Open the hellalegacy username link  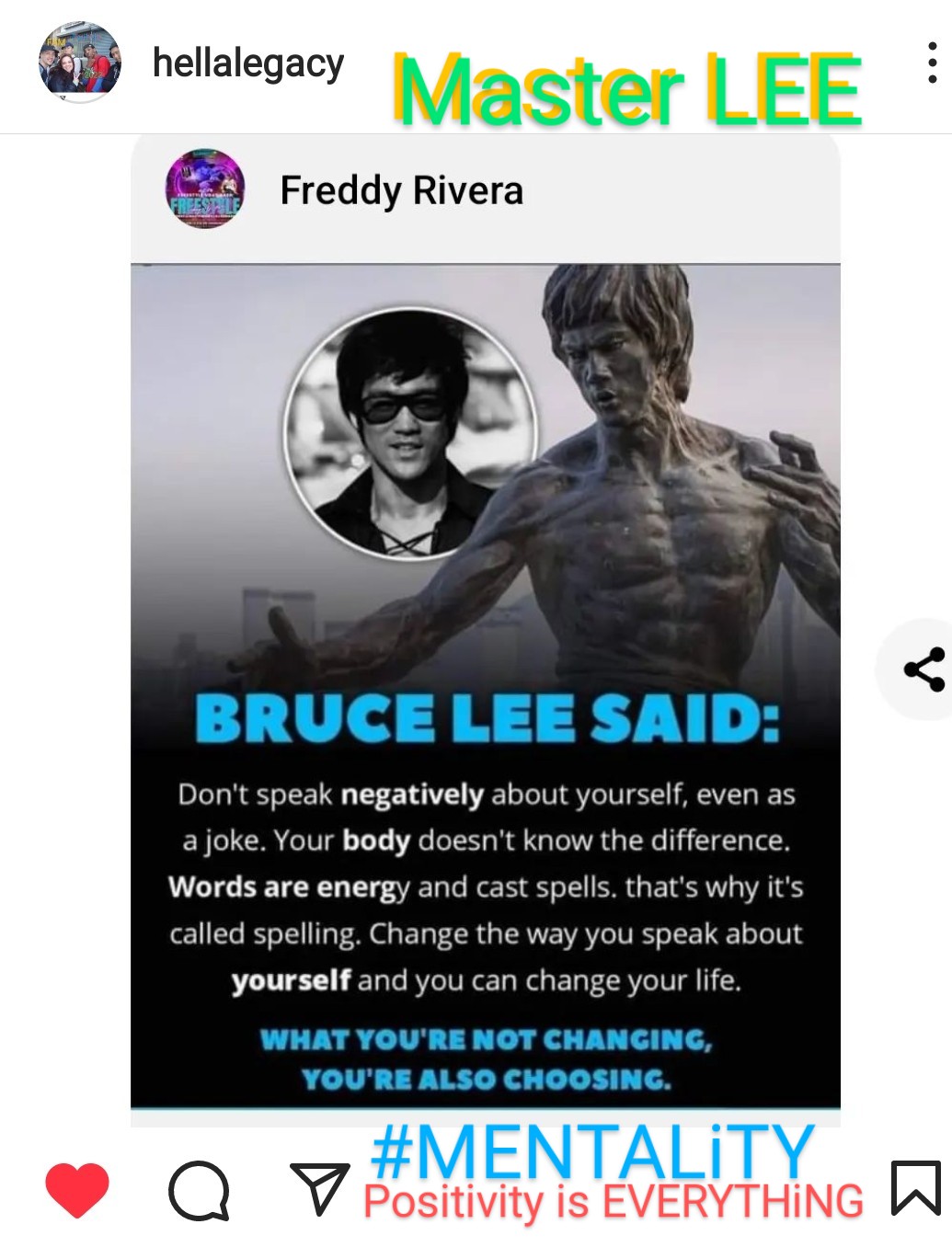pyautogui.click(x=247, y=63)
